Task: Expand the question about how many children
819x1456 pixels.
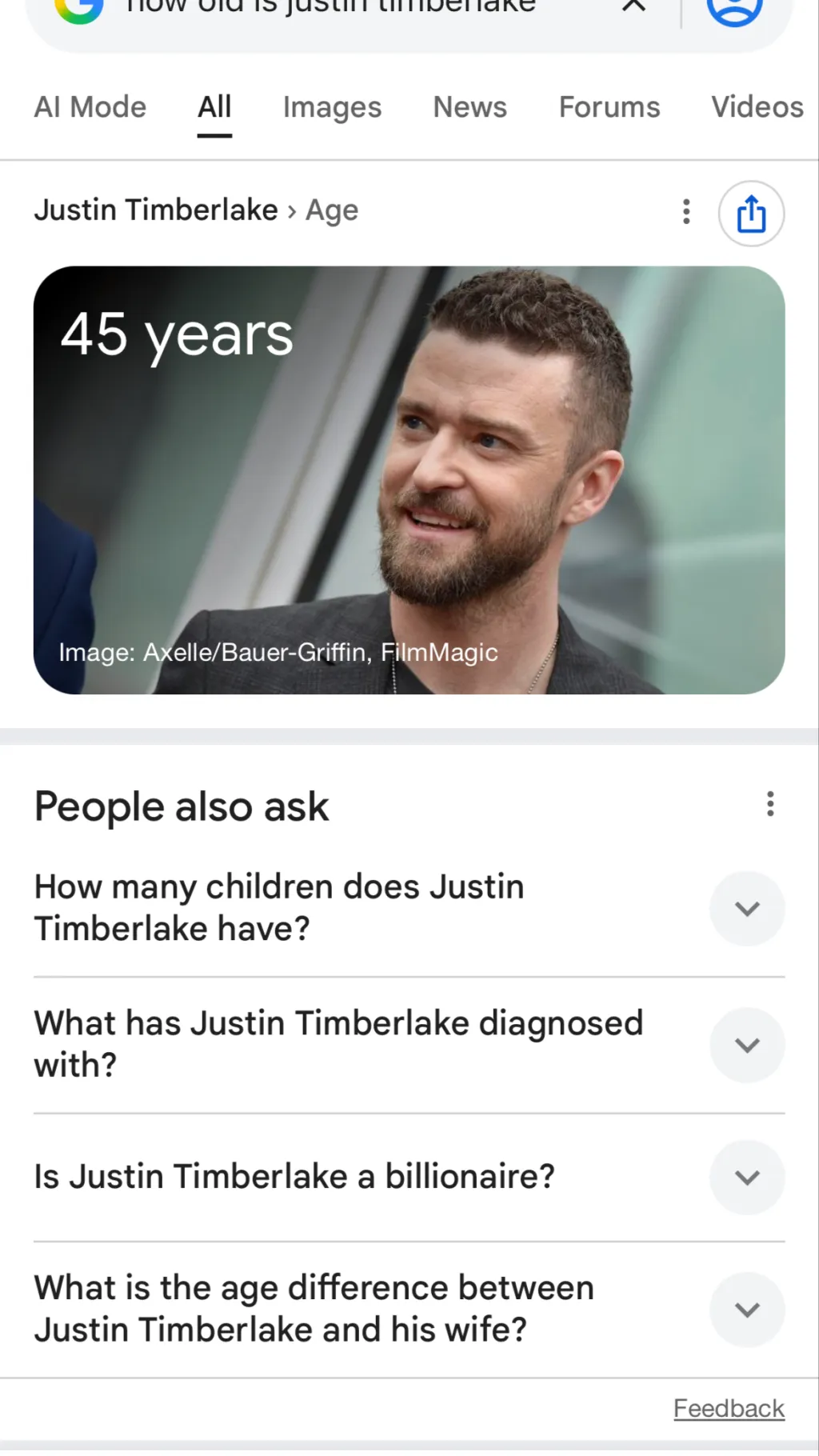Action: coord(747,909)
